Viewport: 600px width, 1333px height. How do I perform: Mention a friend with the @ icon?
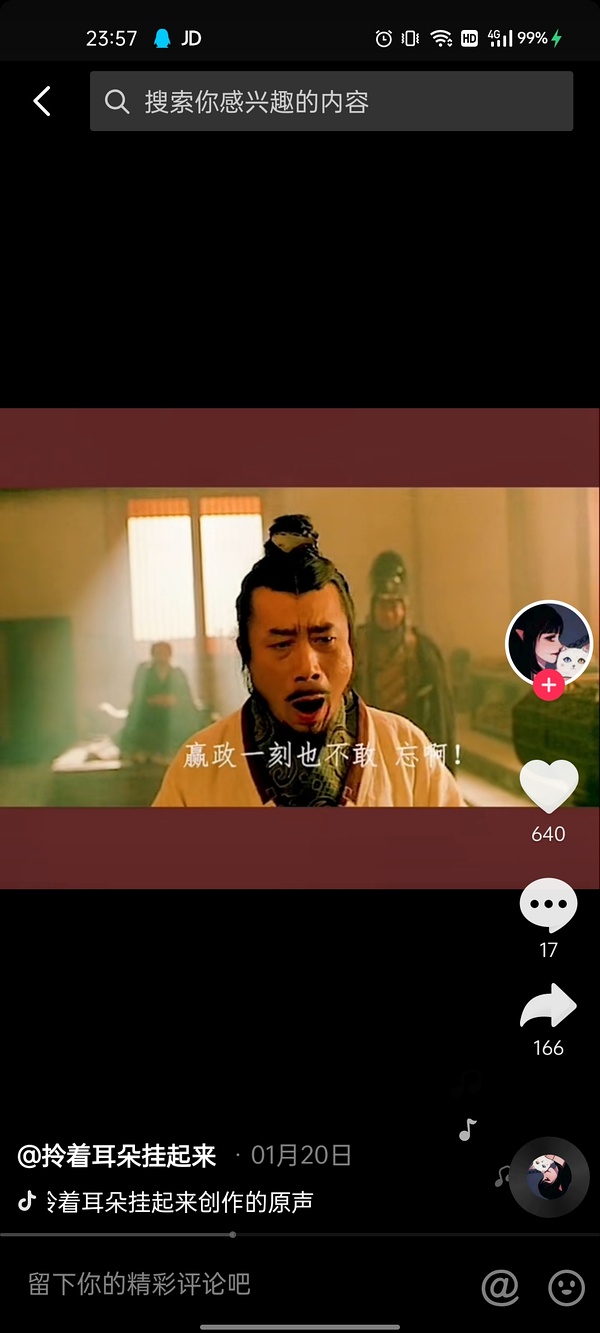tap(499, 1287)
